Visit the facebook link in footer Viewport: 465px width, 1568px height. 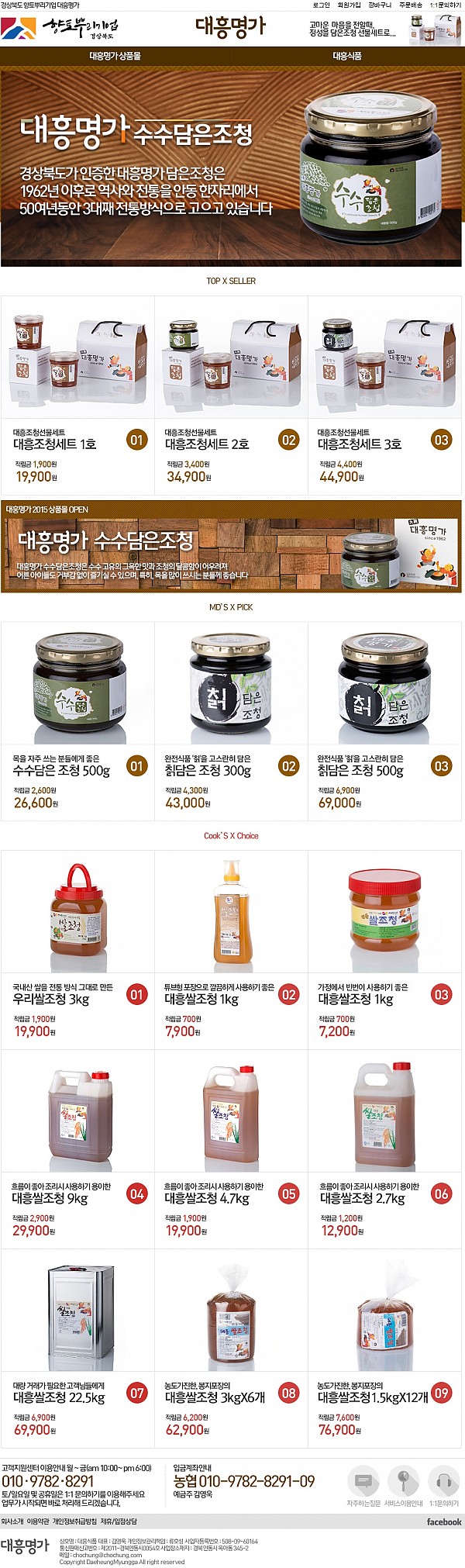443,1522
